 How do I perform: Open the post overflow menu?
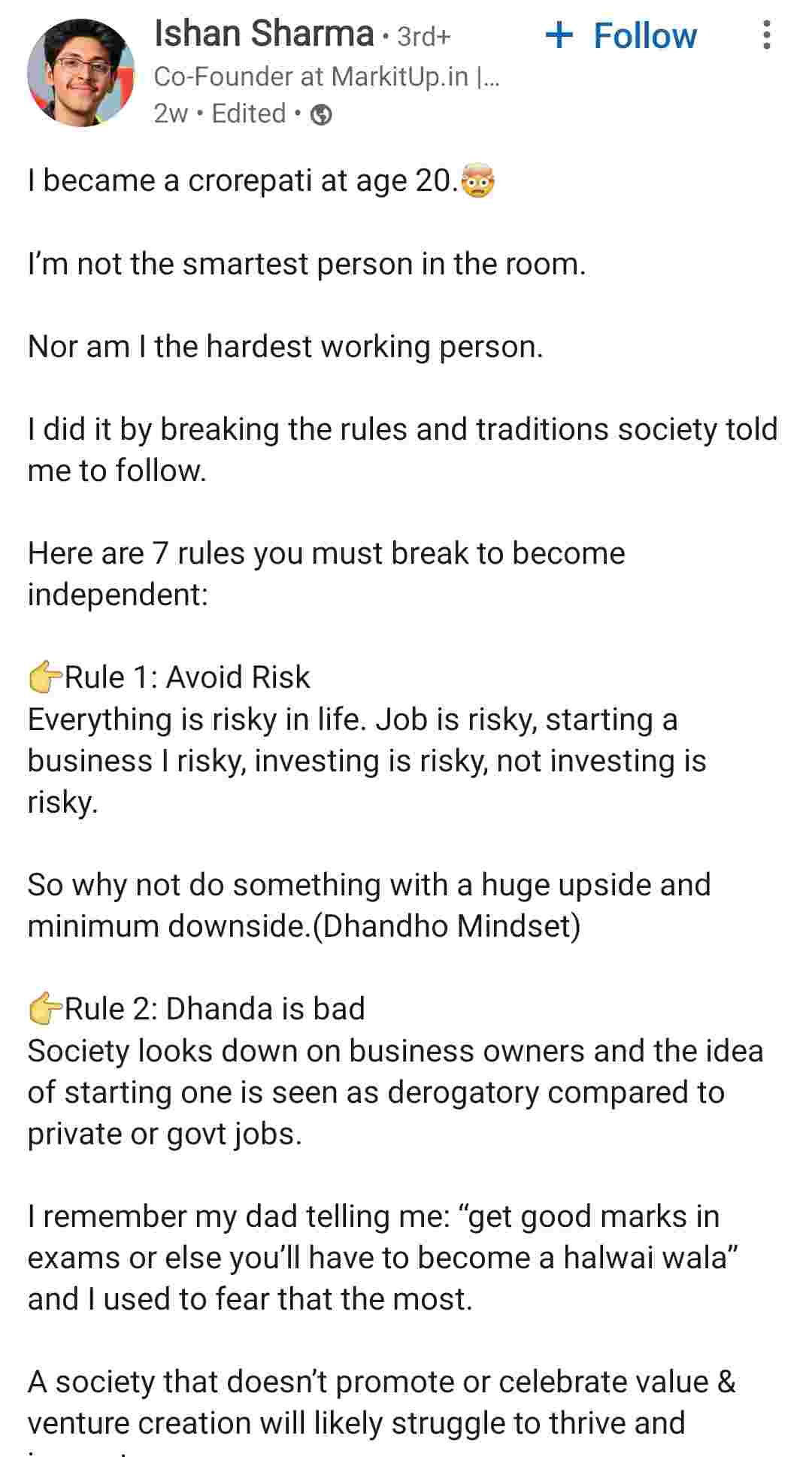(766, 35)
